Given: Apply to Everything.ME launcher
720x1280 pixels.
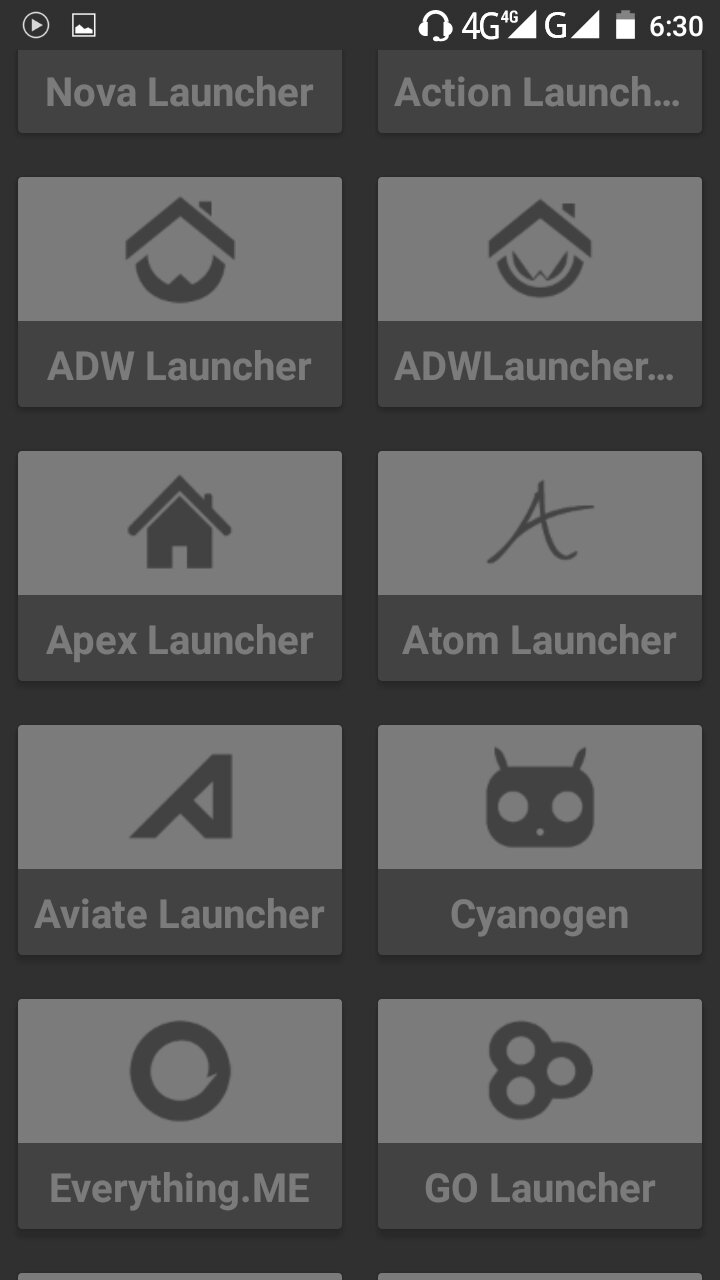Looking at the screenshot, I should click(180, 1114).
